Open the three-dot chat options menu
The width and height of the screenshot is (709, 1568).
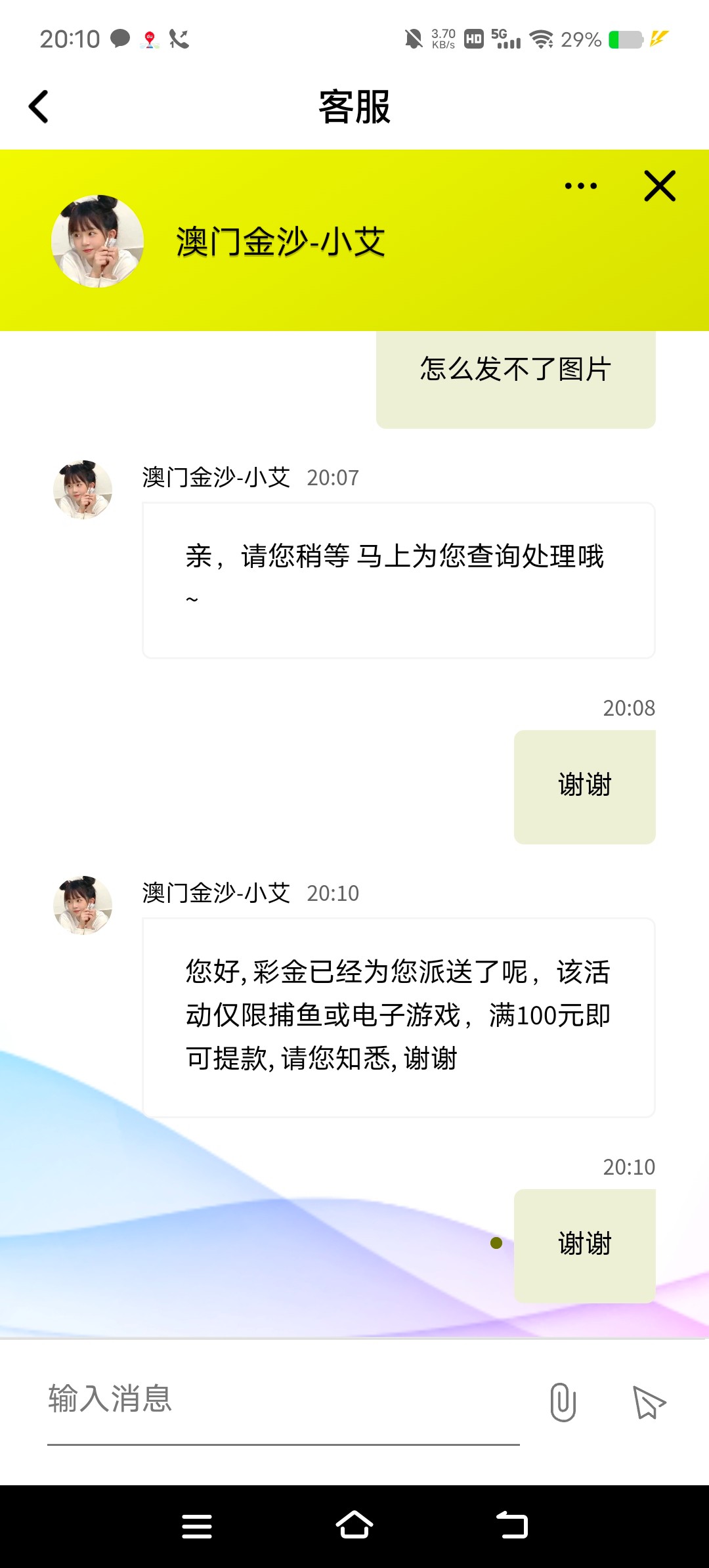pos(581,186)
